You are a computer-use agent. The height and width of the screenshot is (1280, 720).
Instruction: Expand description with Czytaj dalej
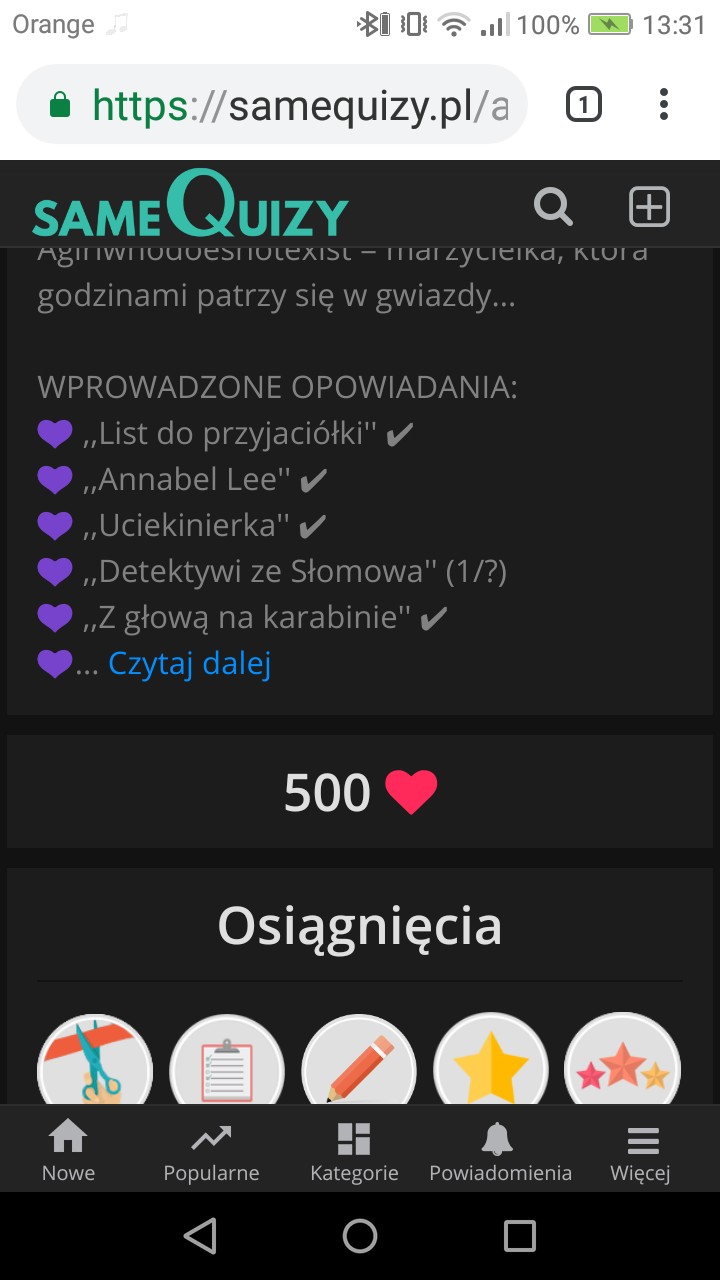coord(190,664)
